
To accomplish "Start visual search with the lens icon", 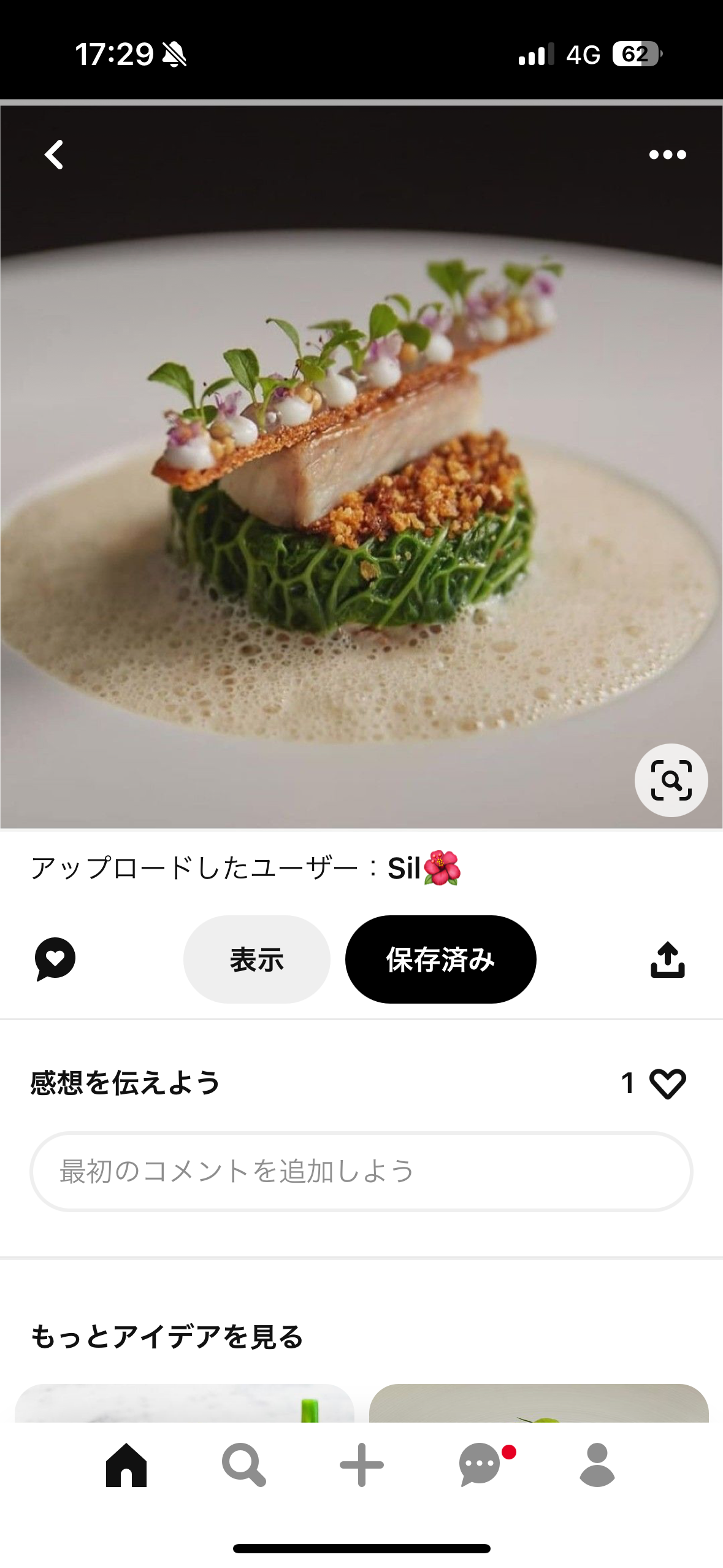I will (x=671, y=780).
